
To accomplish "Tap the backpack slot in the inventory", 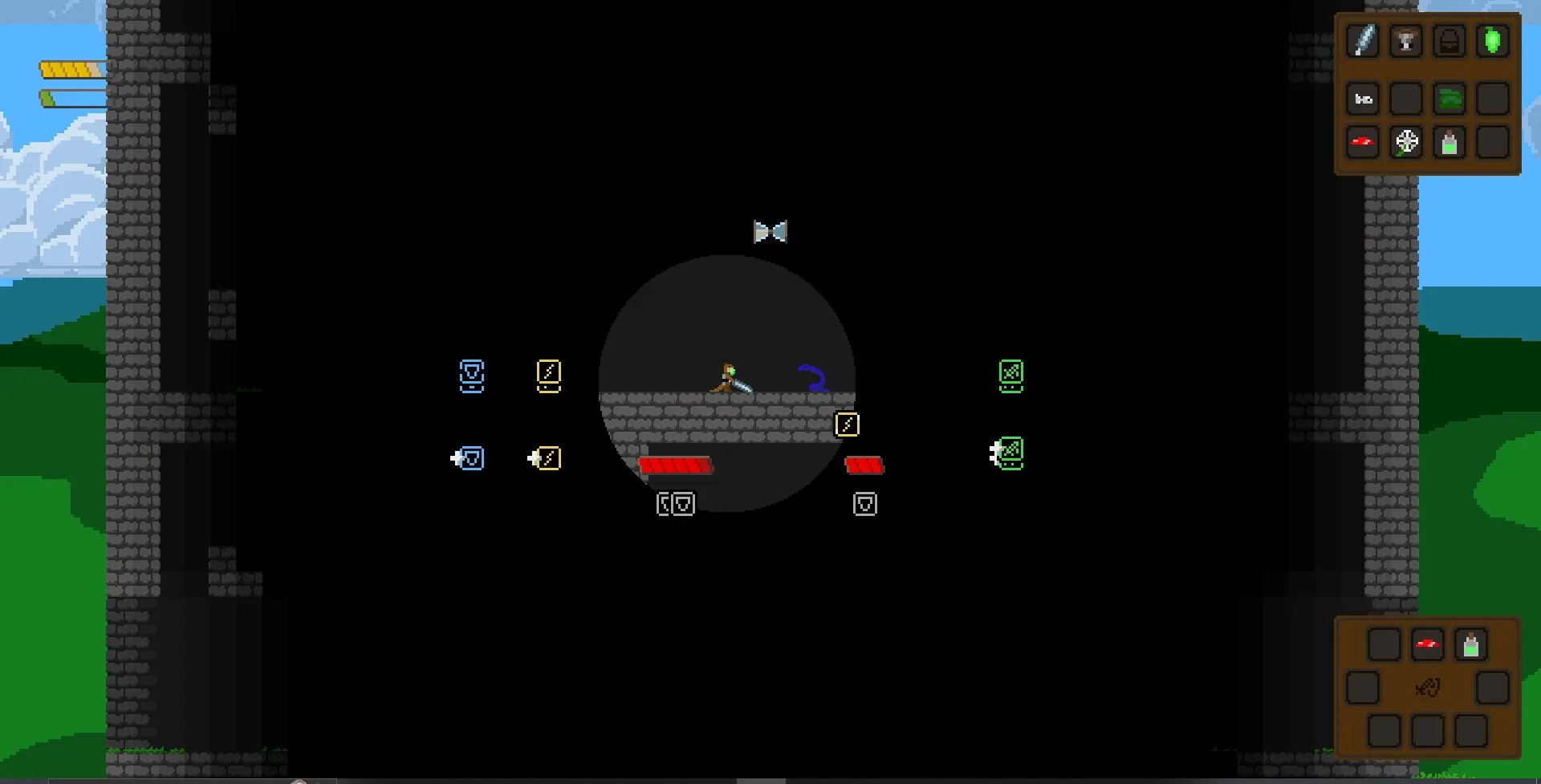I will [x=1449, y=41].
